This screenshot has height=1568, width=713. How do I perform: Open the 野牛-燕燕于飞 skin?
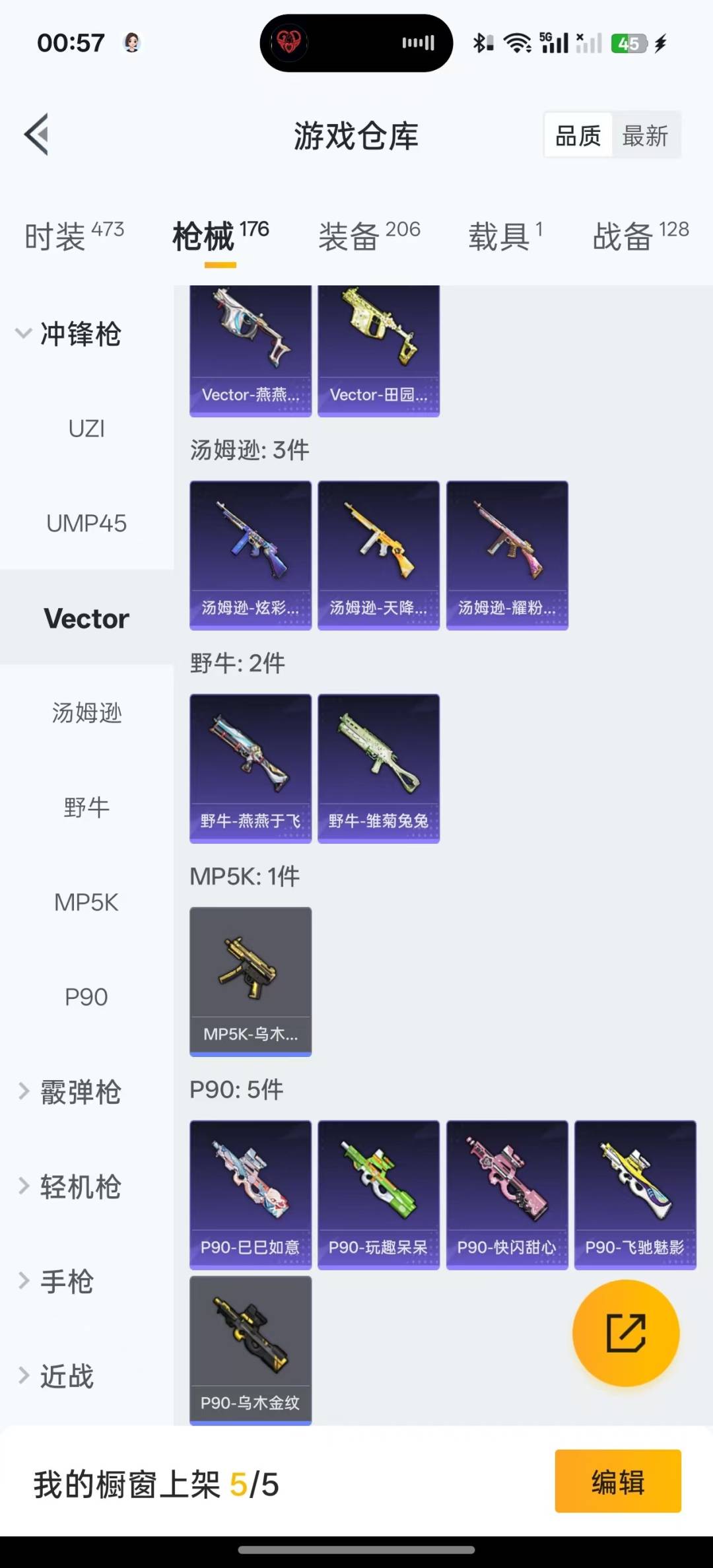(250, 768)
